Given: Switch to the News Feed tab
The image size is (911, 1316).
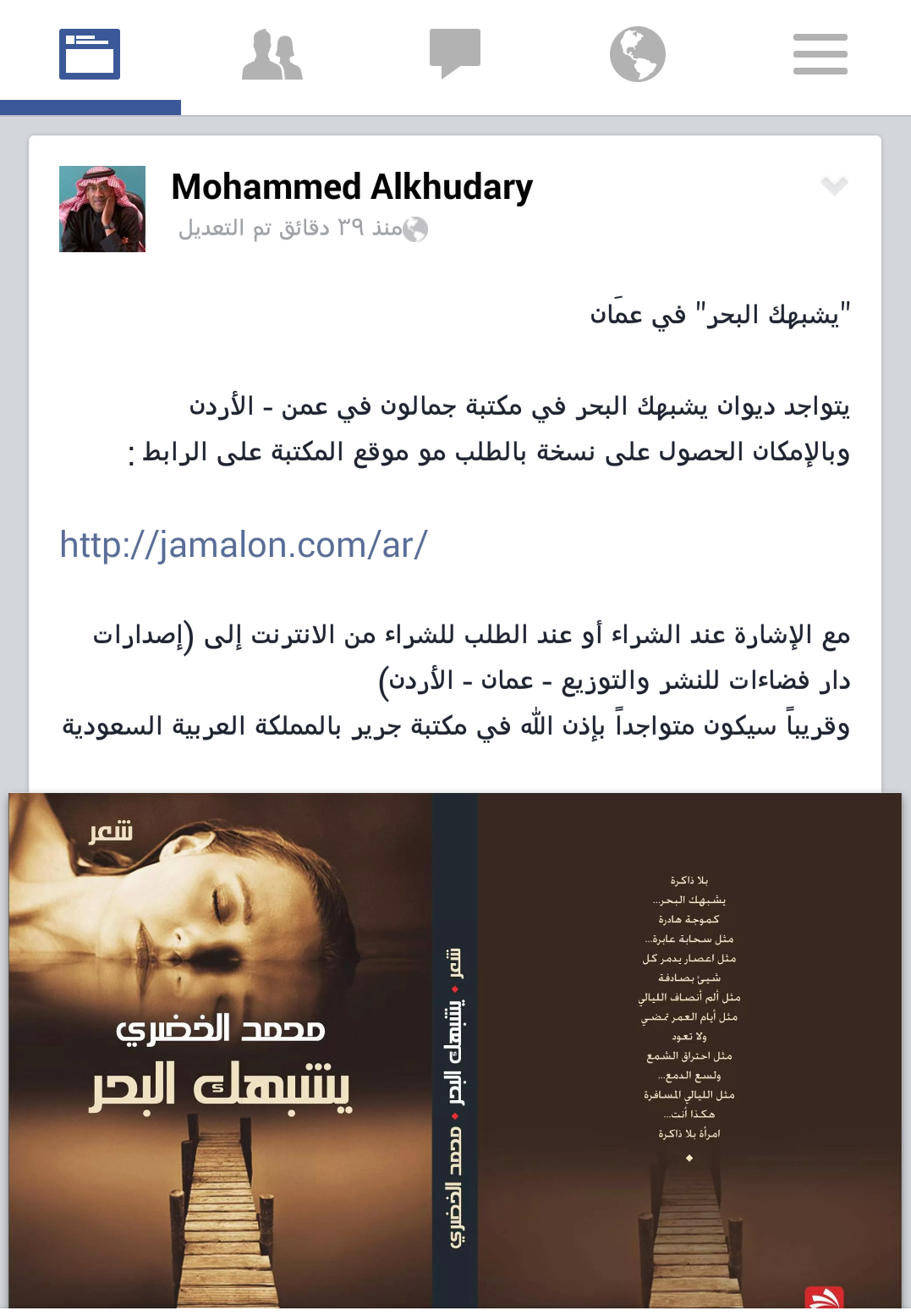Looking at the screenshot, I should pos(90,55).
